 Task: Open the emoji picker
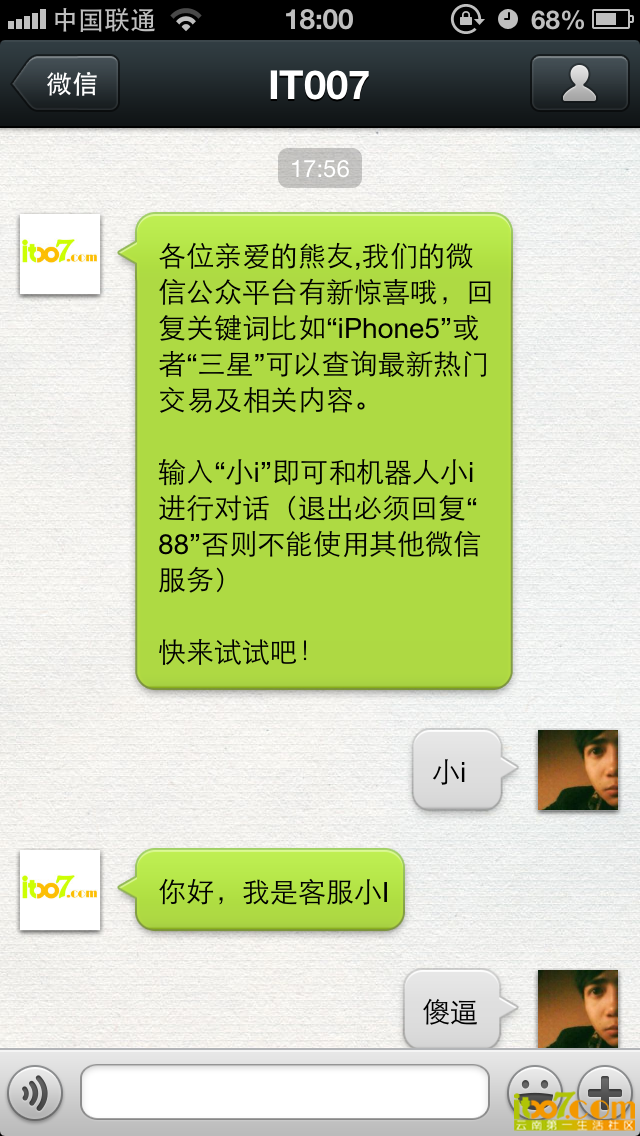tap(534, 1091)
